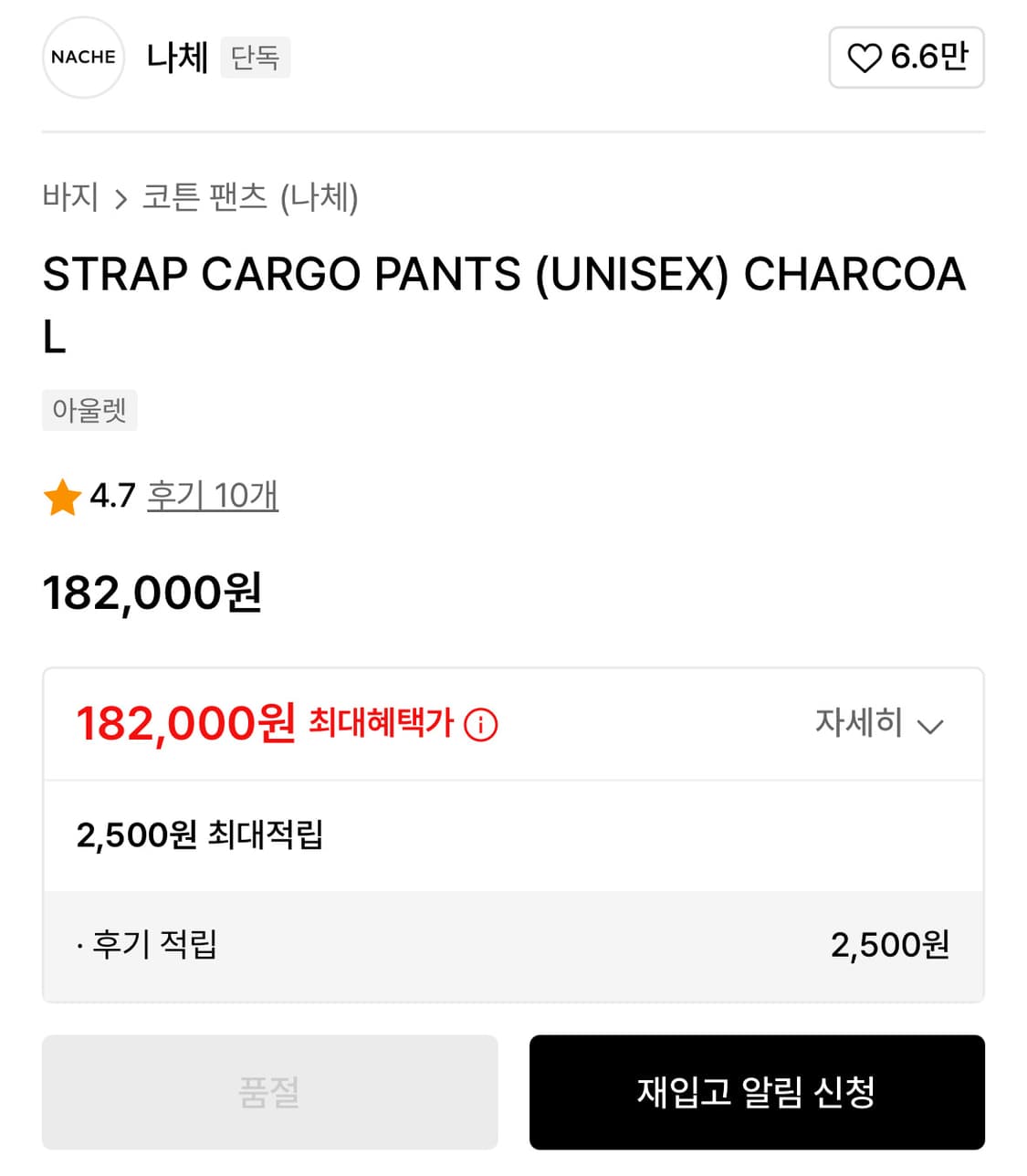Screen dimensions: 1027x1176
Task: Click the orange star beside 4.7
Action: pos(63,496)
